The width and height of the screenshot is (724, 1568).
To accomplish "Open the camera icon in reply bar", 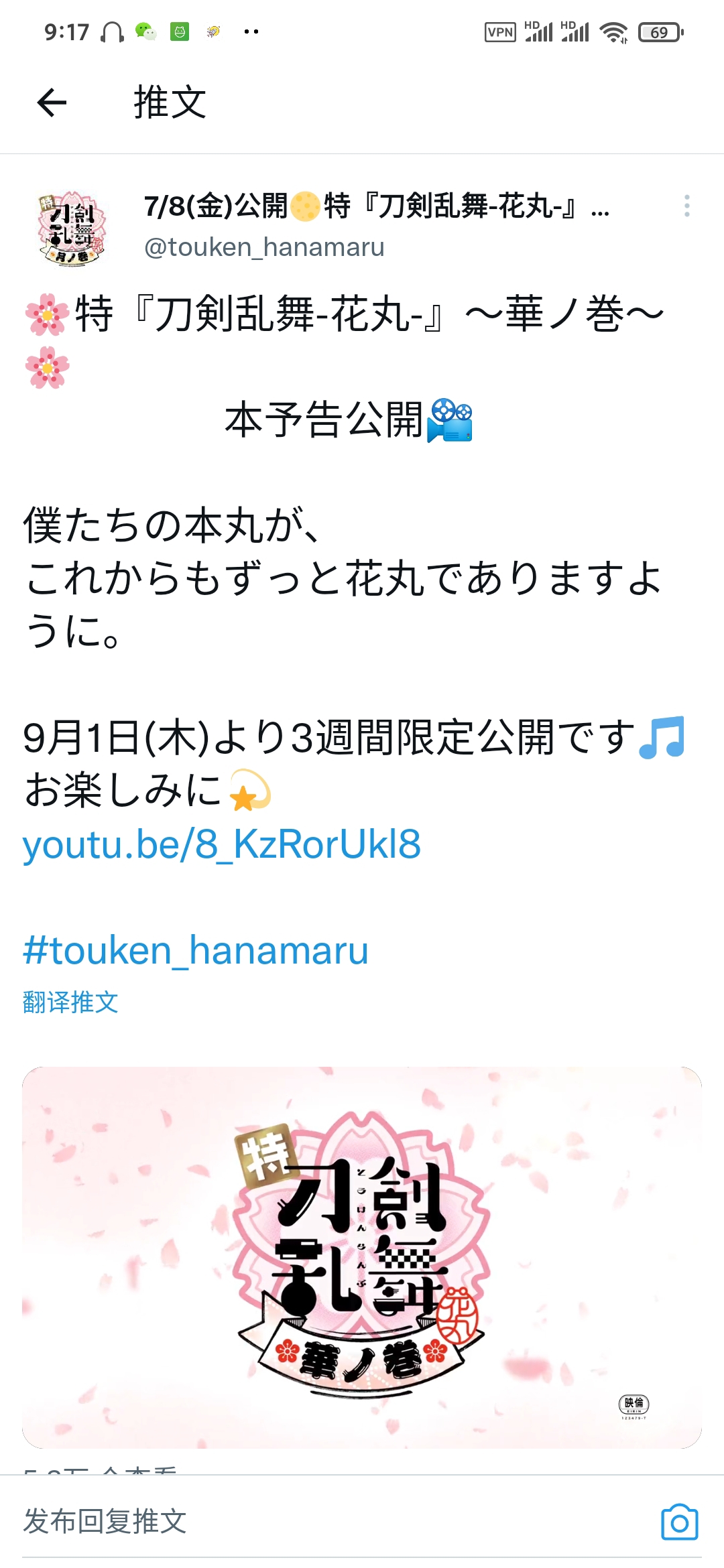I will pos(679,1522).
